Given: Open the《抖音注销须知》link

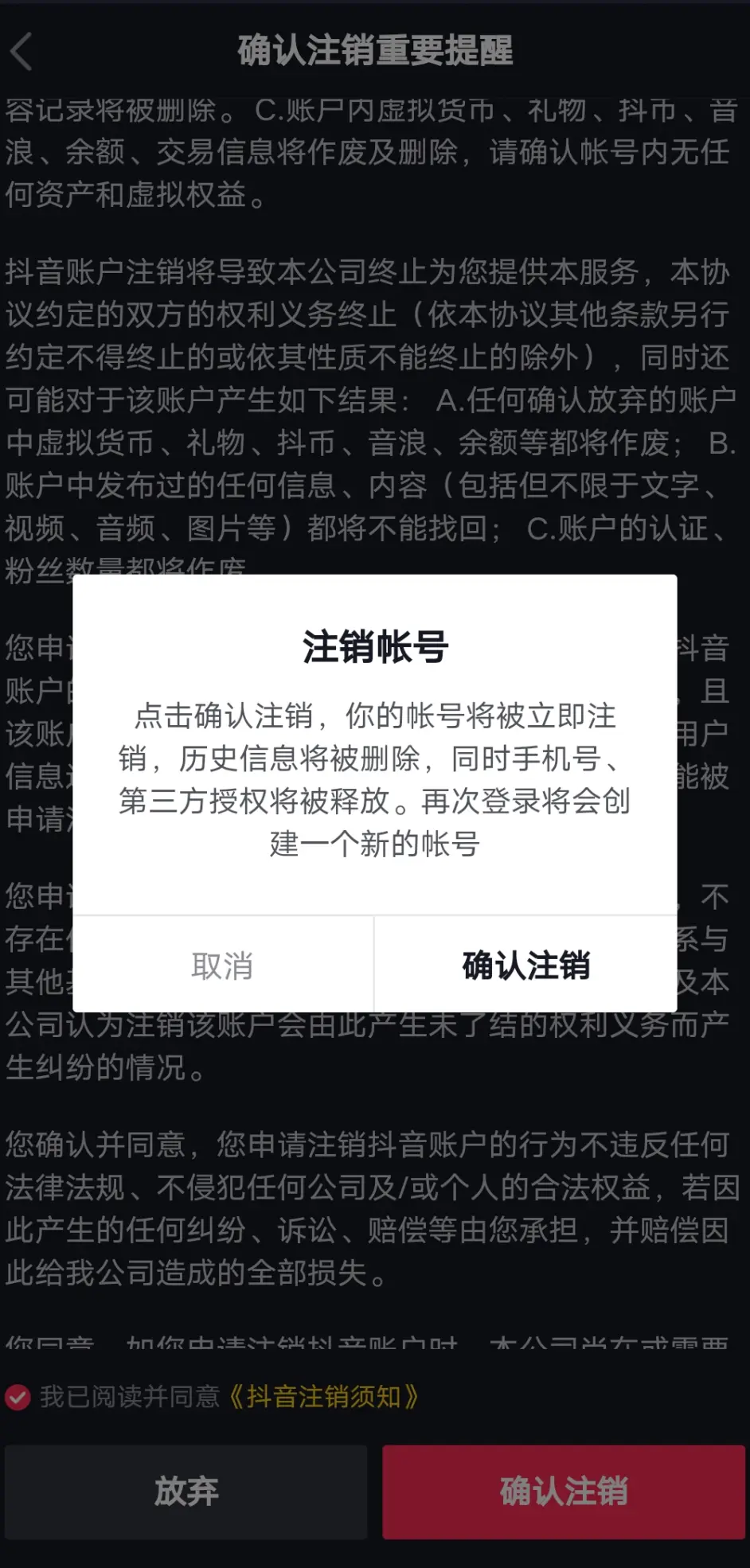Looking at the screenshot, I should click(323, 1396).
